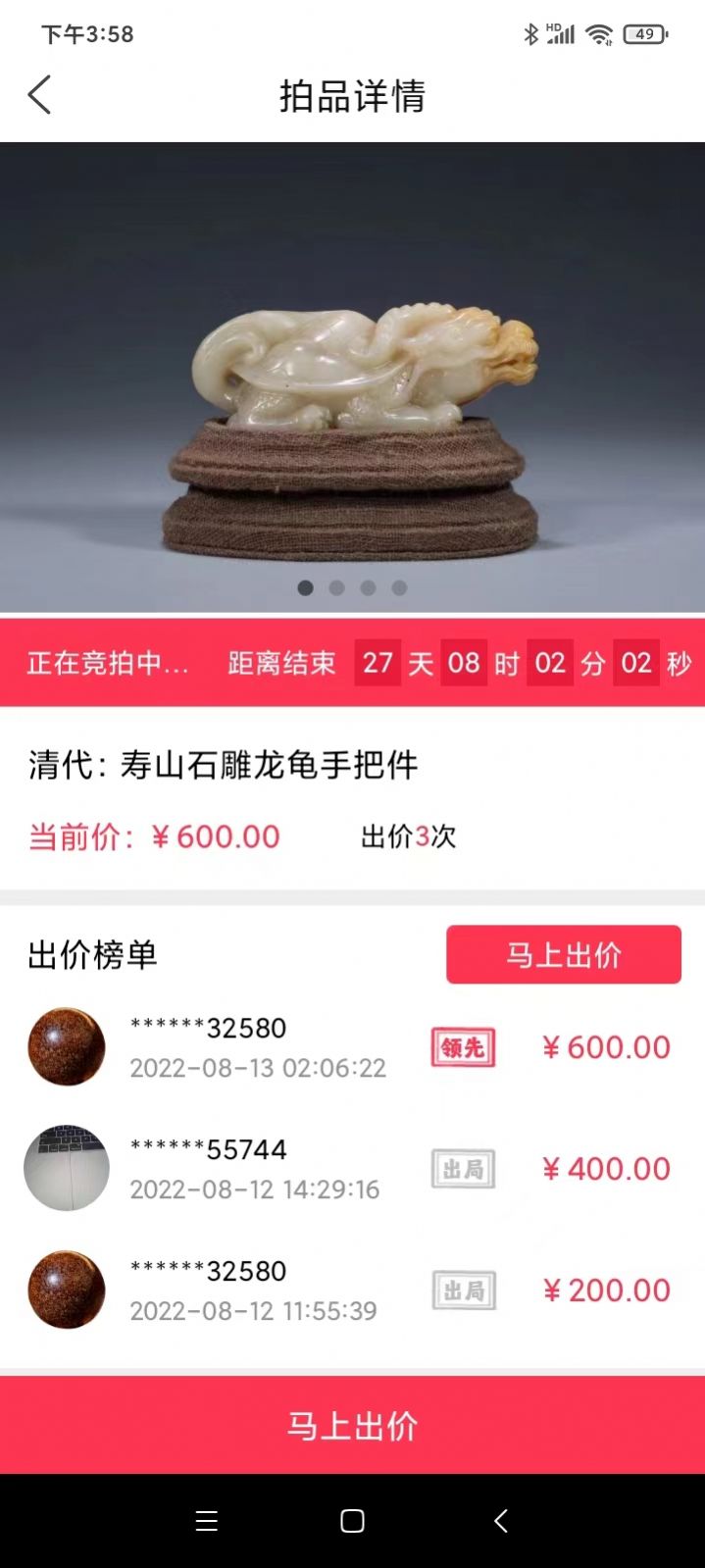The width and height of the screenshot is (705, 1568).
Task: Tap 马上出价 beside the 出价榜单 heading
Action: coord(563,954)
